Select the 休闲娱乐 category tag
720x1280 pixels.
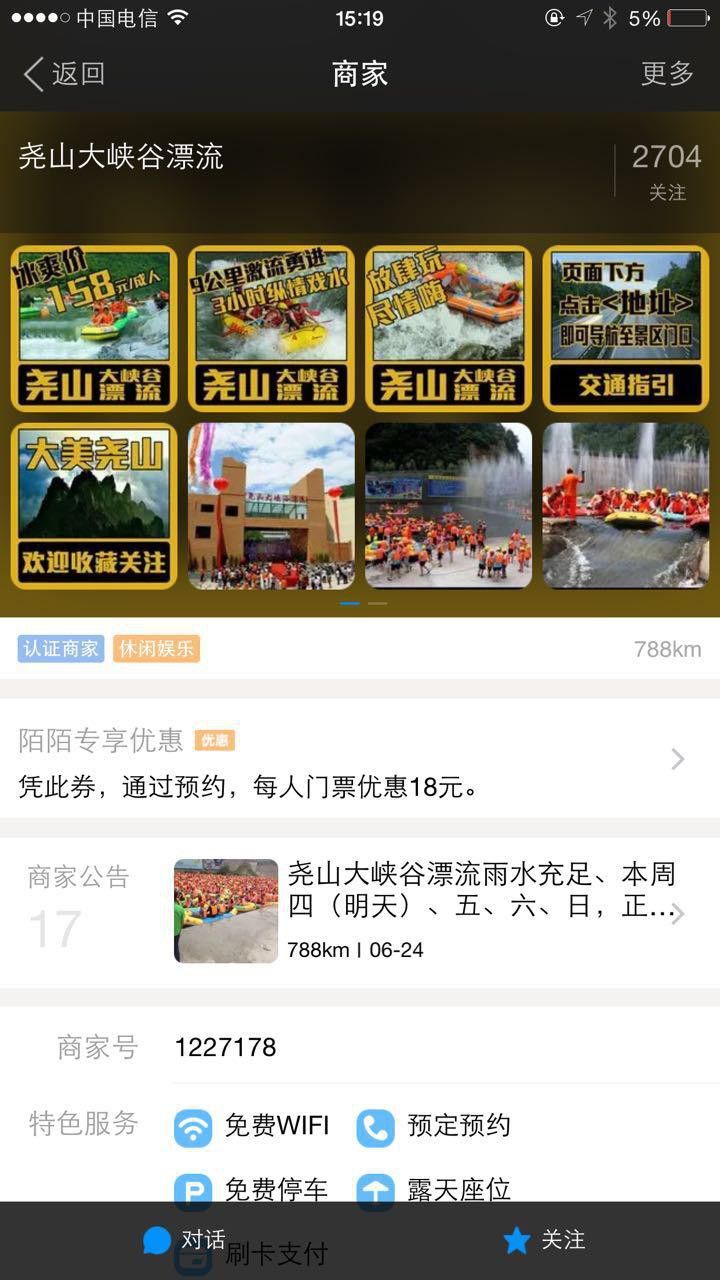pyautogui.click(x=156, y=648)
